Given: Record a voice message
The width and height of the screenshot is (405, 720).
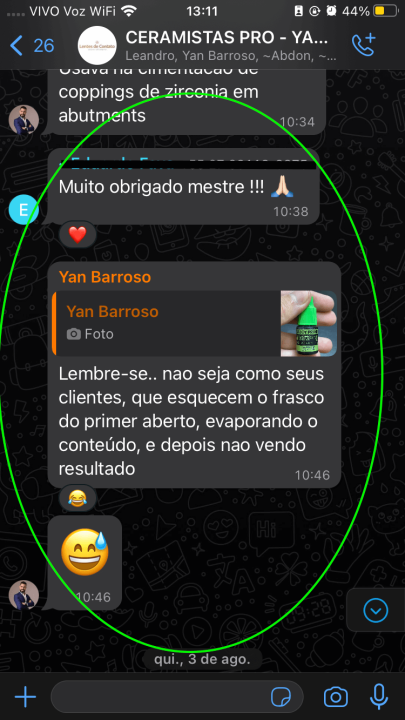Looking at the screenshot, I should [x=379, y=697].
